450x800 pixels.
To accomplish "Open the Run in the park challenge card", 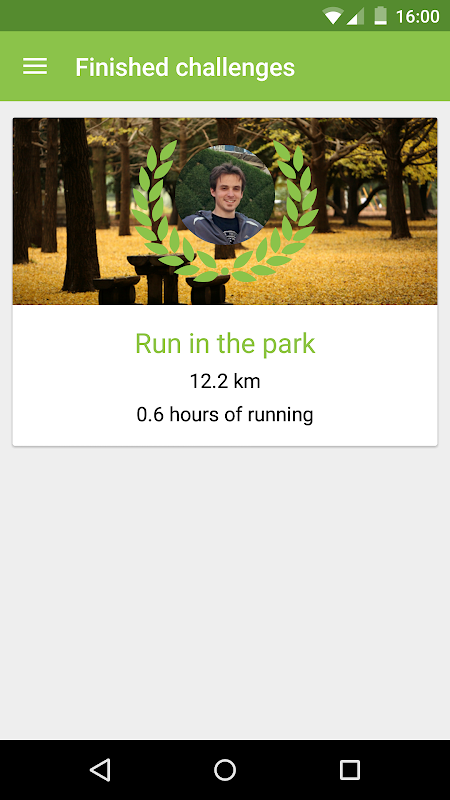I will tap(225, 282).
